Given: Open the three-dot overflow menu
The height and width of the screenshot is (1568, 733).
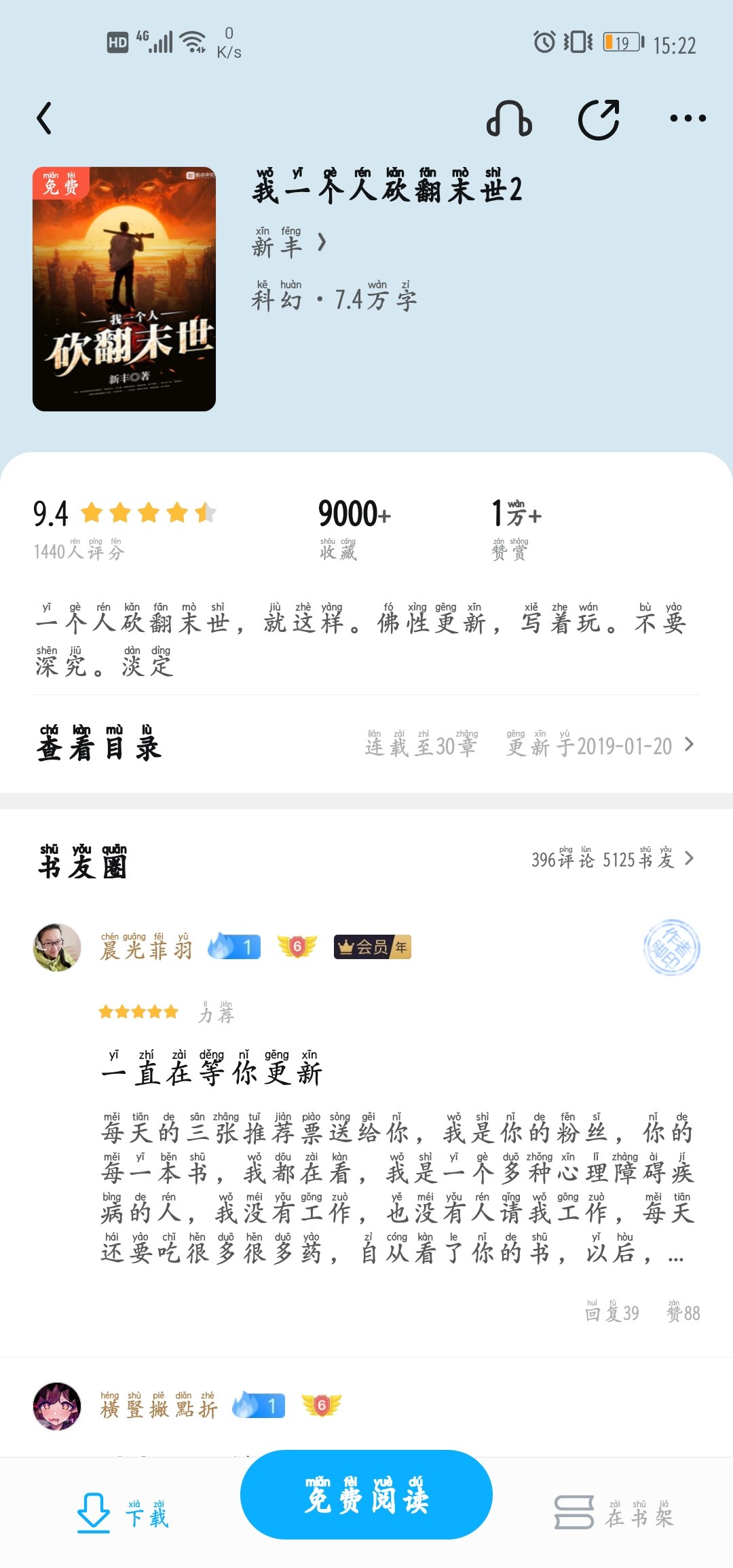Looking at the screenshot, I should coord(688,119).
